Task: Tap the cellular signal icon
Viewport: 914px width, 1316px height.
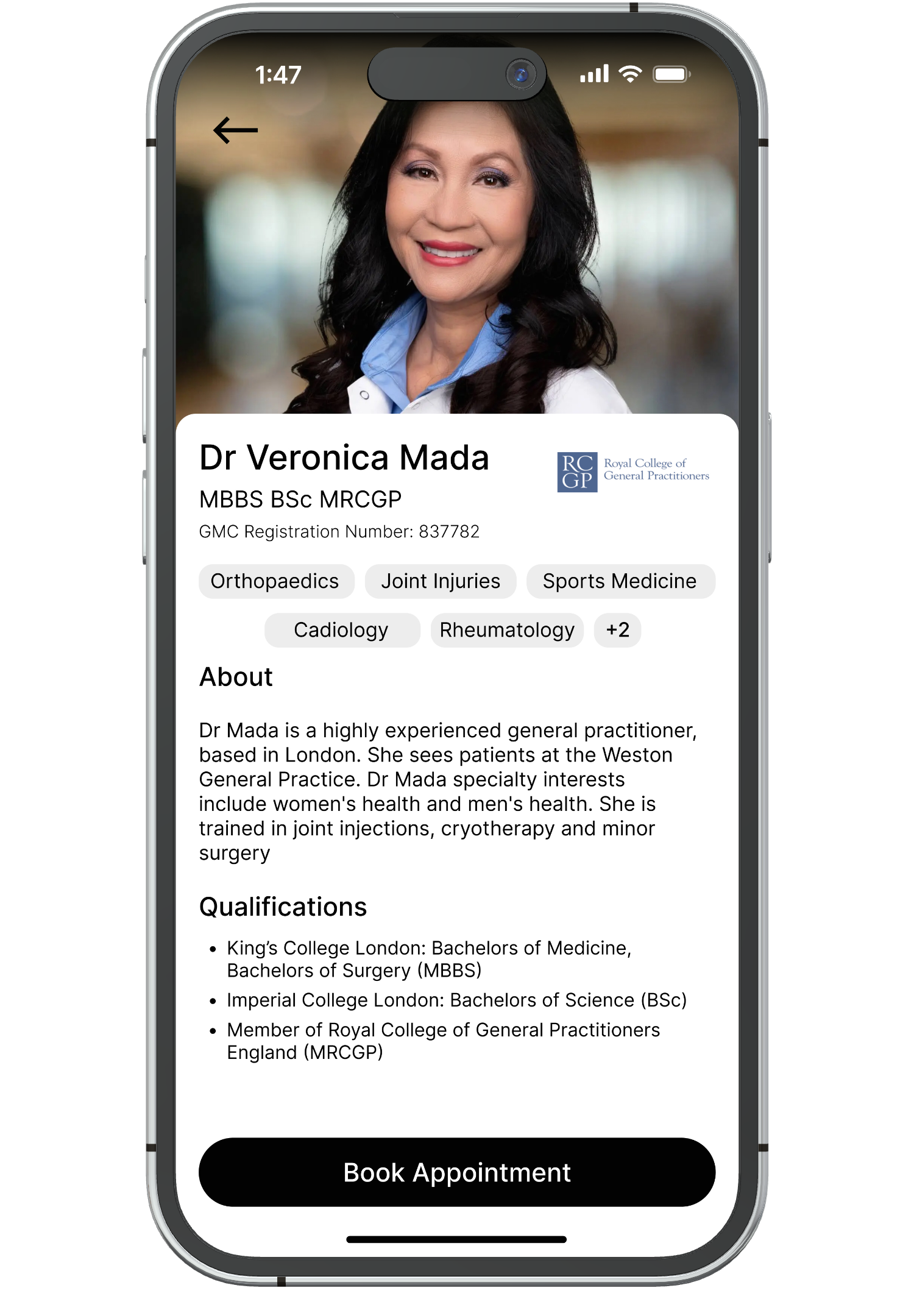Action: click(594, 73)
